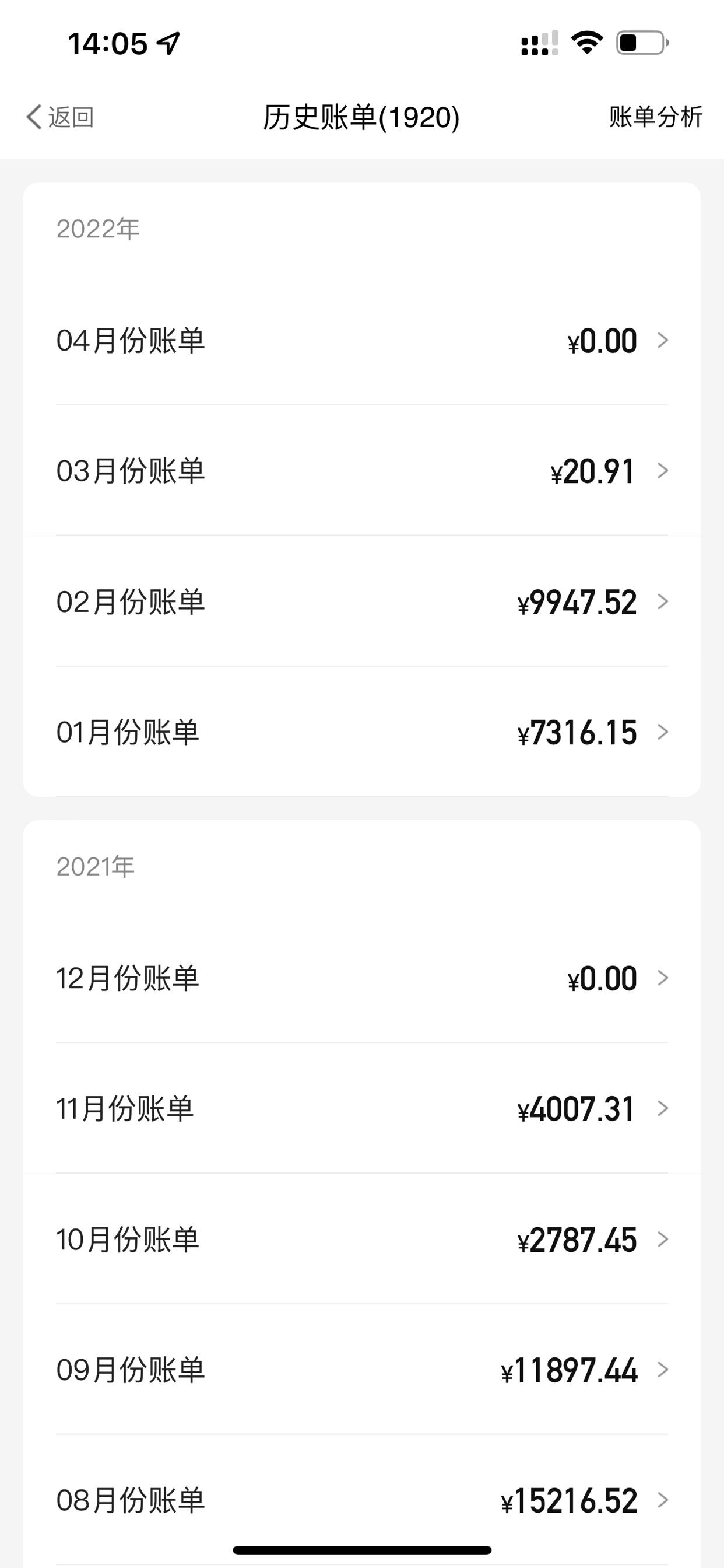The width and height of the screenshot is (724, 1568).
Task: Check the 09月份账单 of ¥11897.44
Action: point(362,1370)
